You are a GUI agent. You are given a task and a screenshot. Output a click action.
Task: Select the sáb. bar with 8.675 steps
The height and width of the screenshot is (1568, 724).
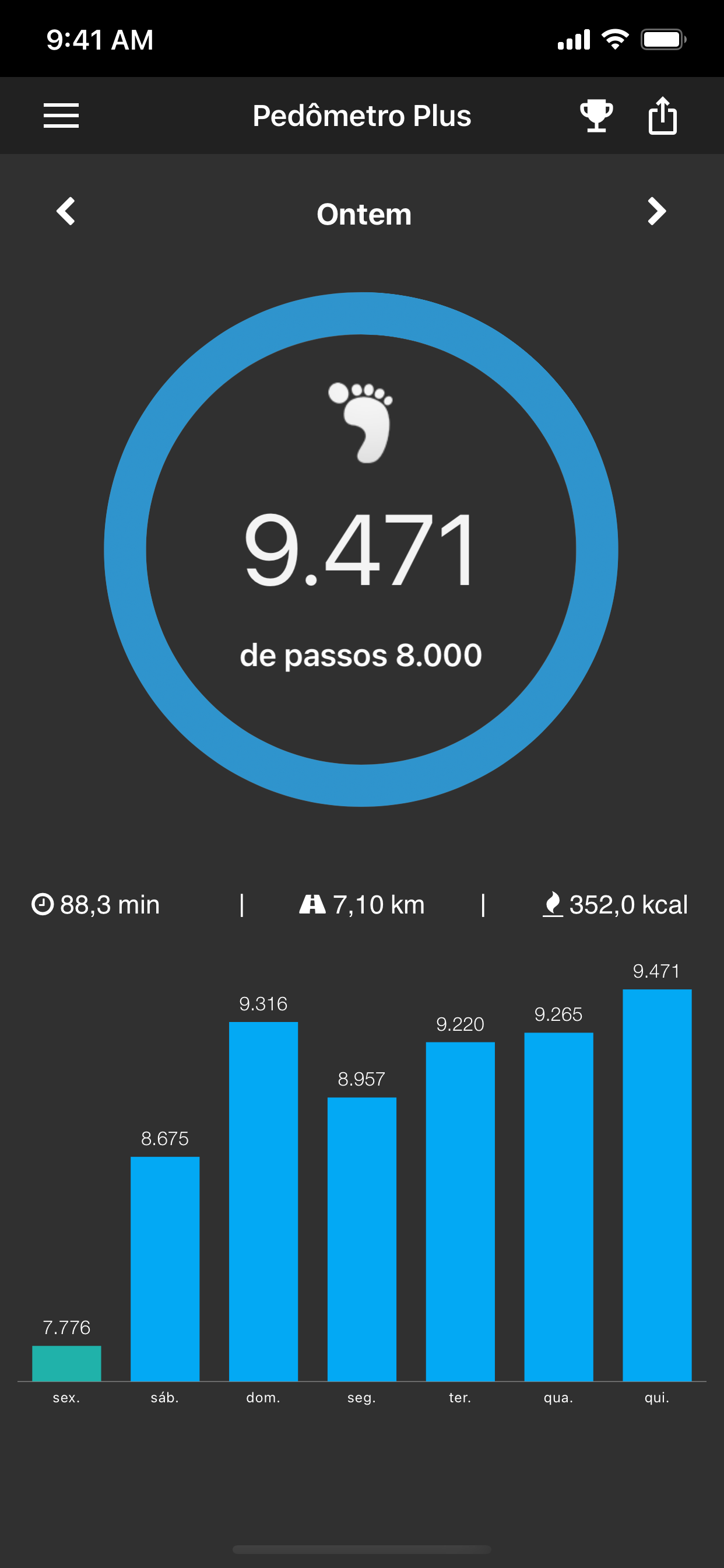pyautogui.click(x=165, y=1269)
